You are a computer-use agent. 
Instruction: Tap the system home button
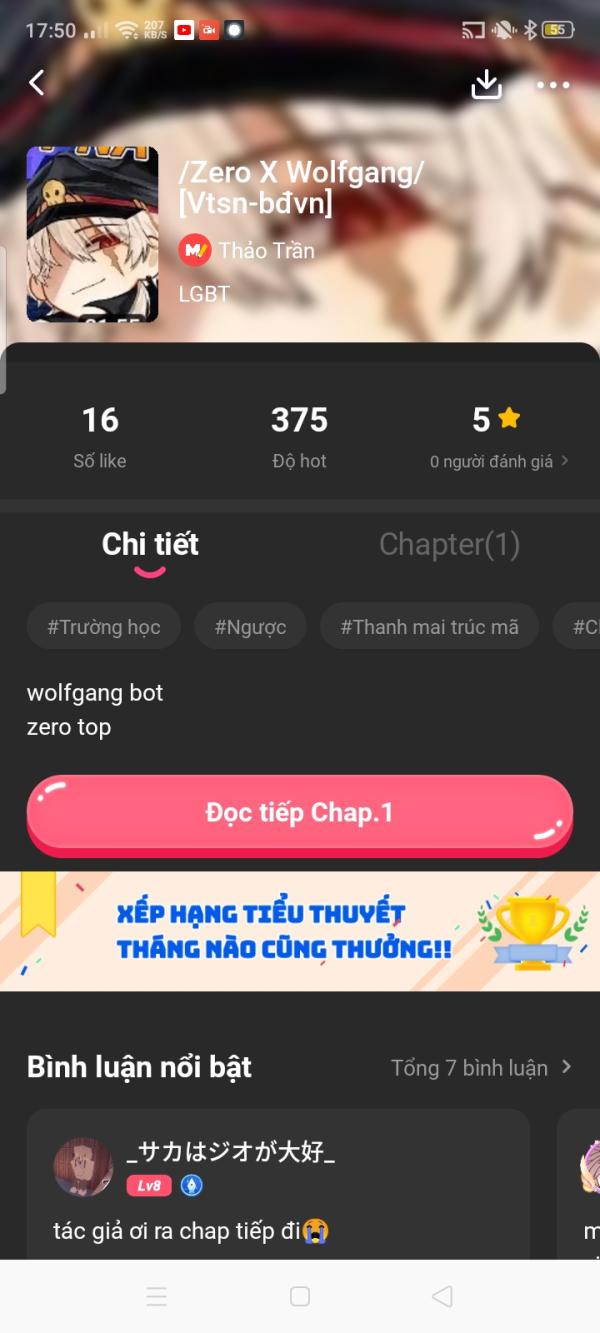[300, 1297]
